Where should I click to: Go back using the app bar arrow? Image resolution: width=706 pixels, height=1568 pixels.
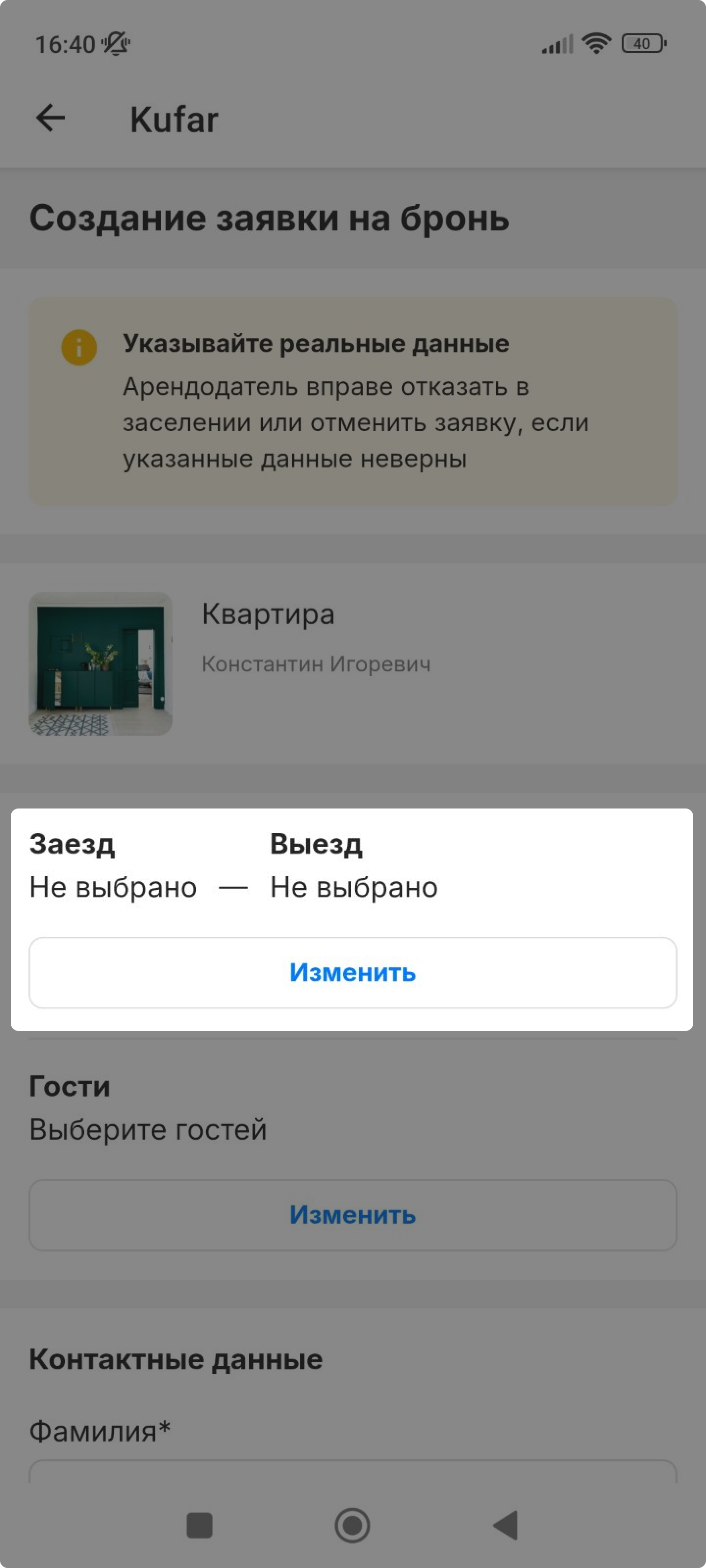pos(50,118)
